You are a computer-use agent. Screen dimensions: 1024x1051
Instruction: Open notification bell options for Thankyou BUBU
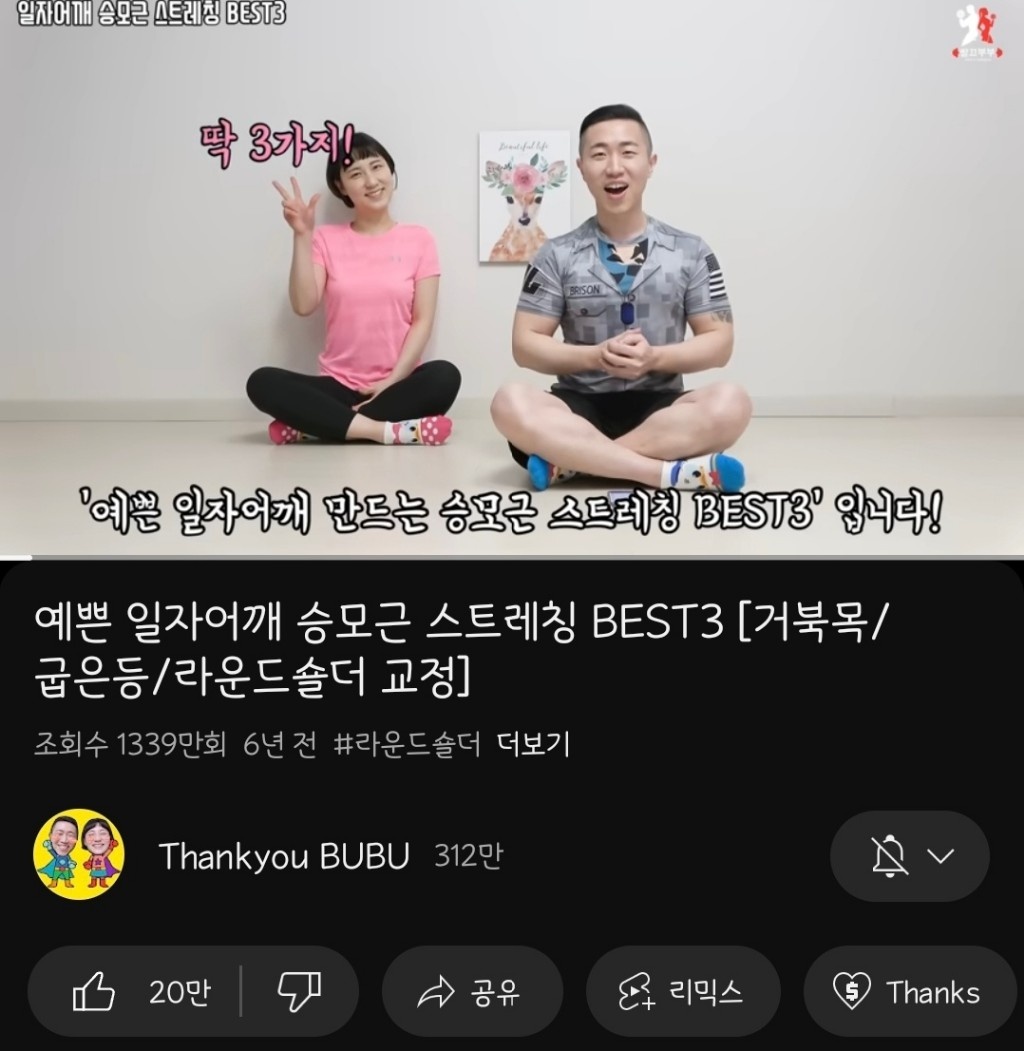[909, 856]
